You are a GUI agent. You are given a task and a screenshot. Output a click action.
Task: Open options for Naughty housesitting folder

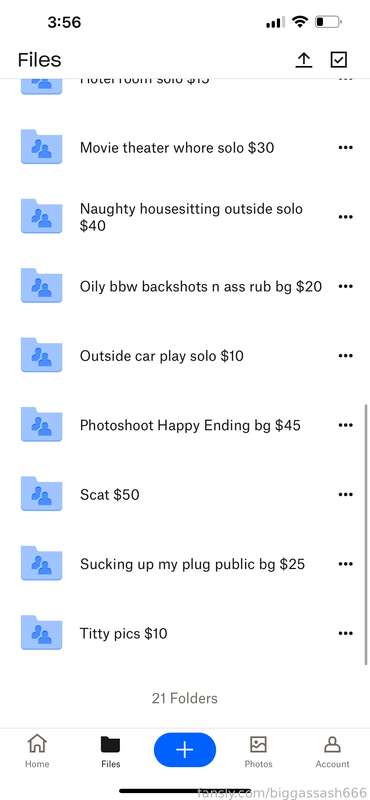point(346,217)
